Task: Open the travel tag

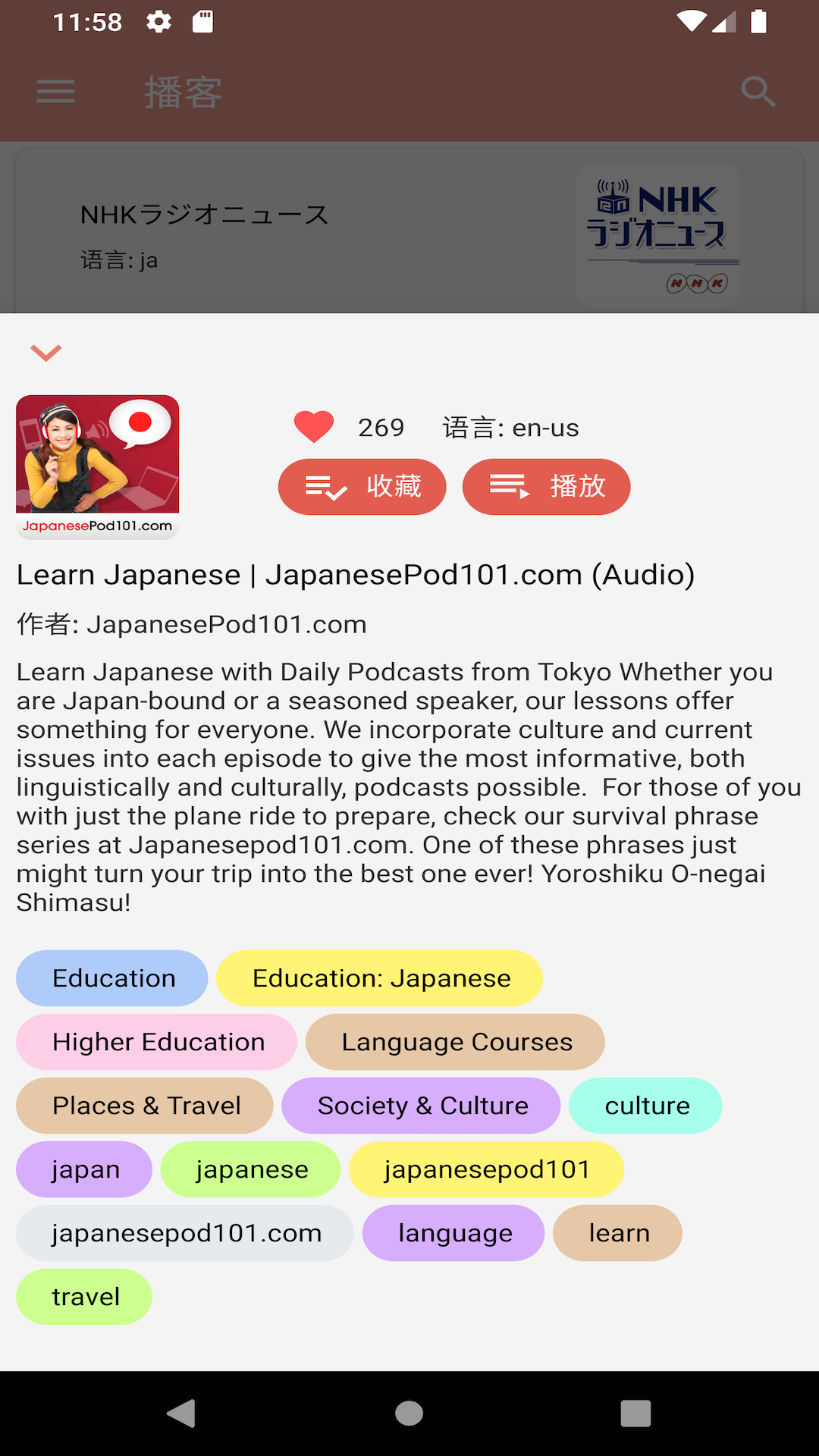Action: click(x=84, y=1297)
